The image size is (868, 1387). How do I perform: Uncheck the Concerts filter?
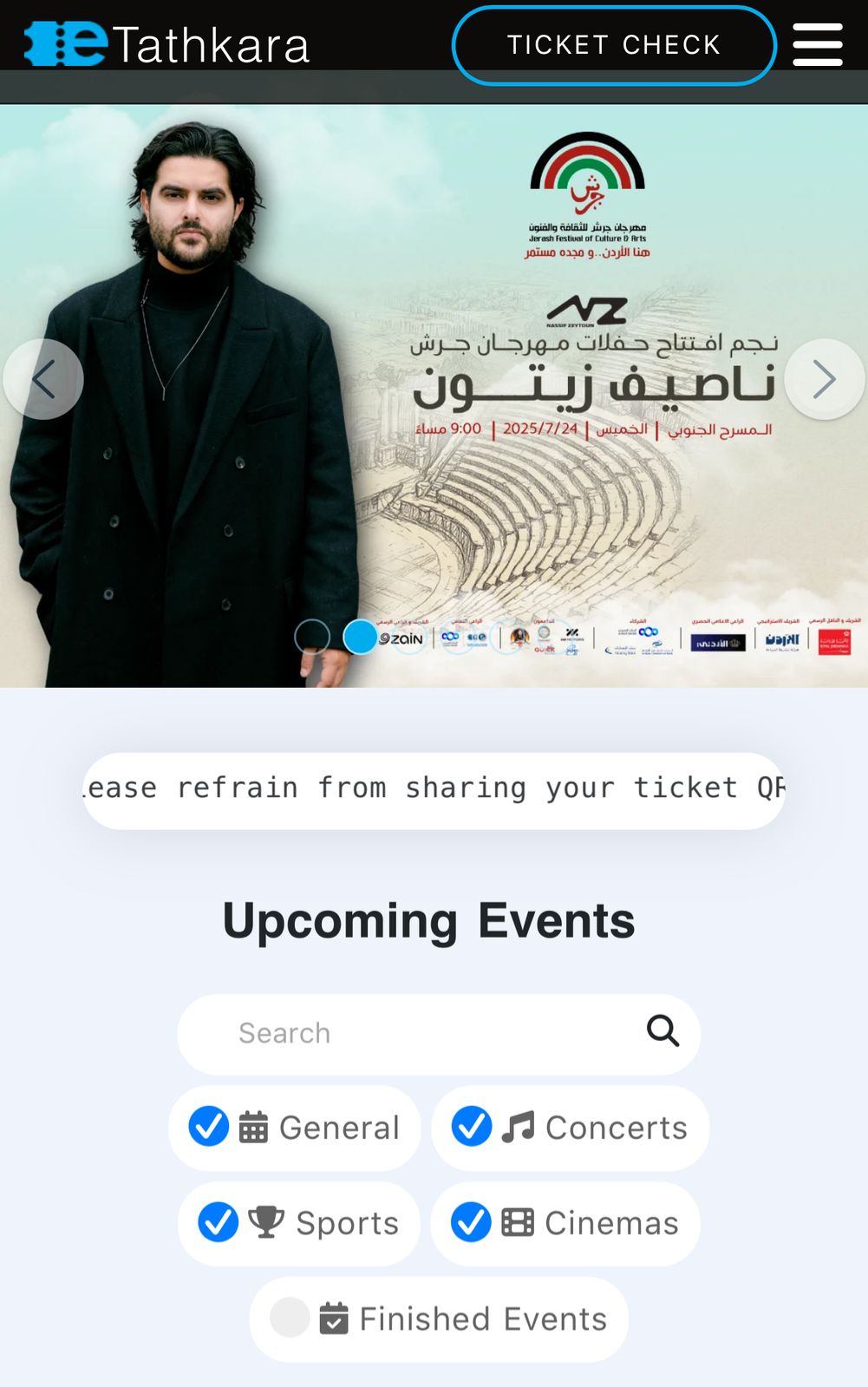click(x=472, y=1127)
